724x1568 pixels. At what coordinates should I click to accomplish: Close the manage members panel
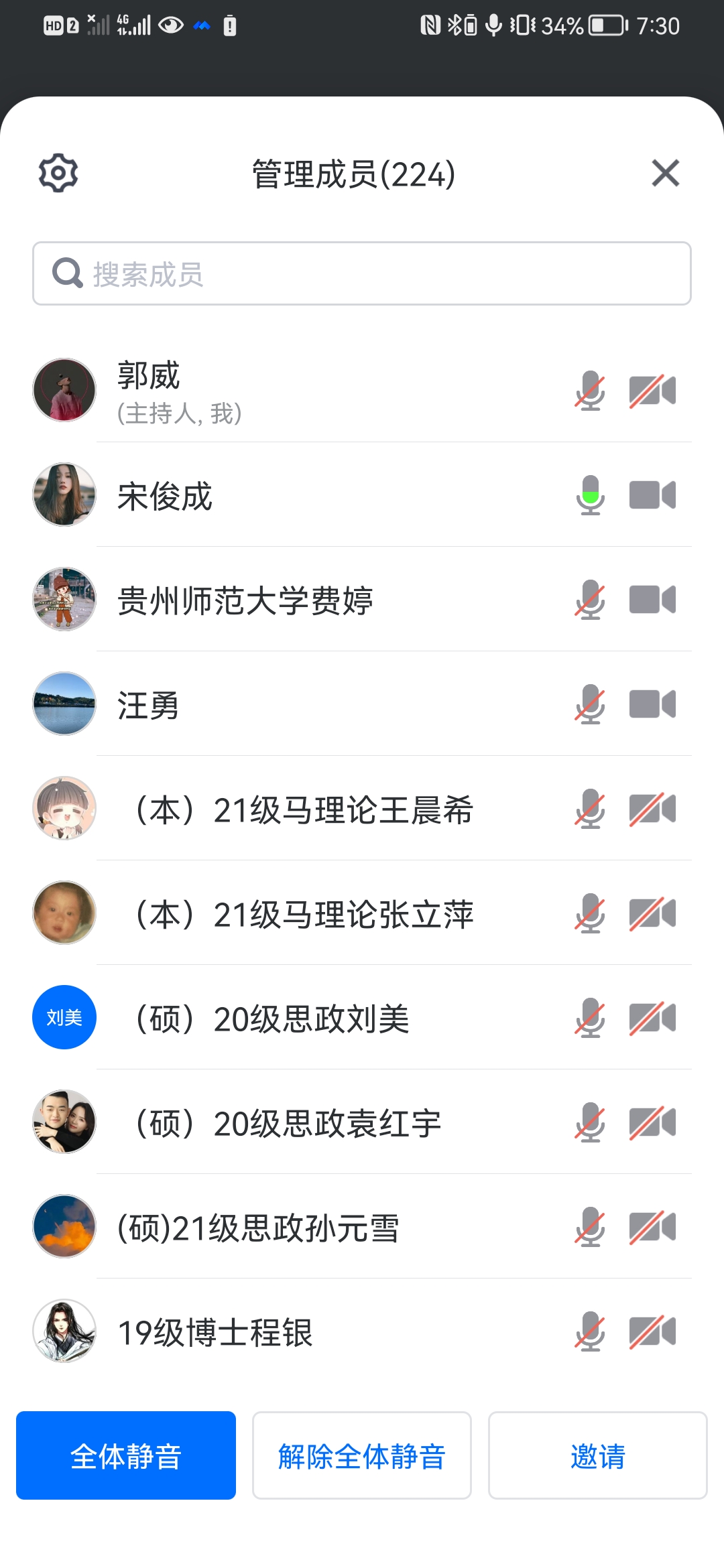[665, 174]
